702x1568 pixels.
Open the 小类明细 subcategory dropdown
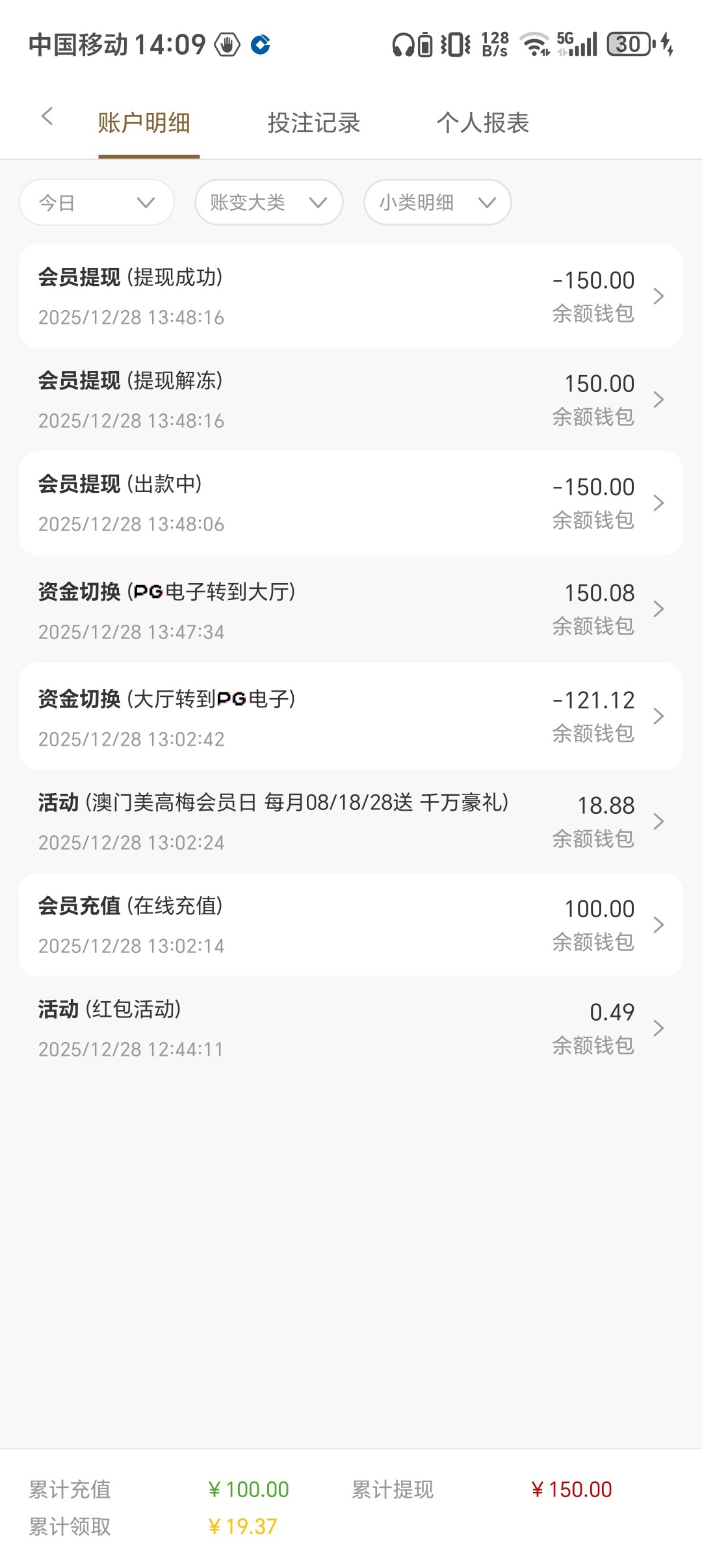[436, 202]
